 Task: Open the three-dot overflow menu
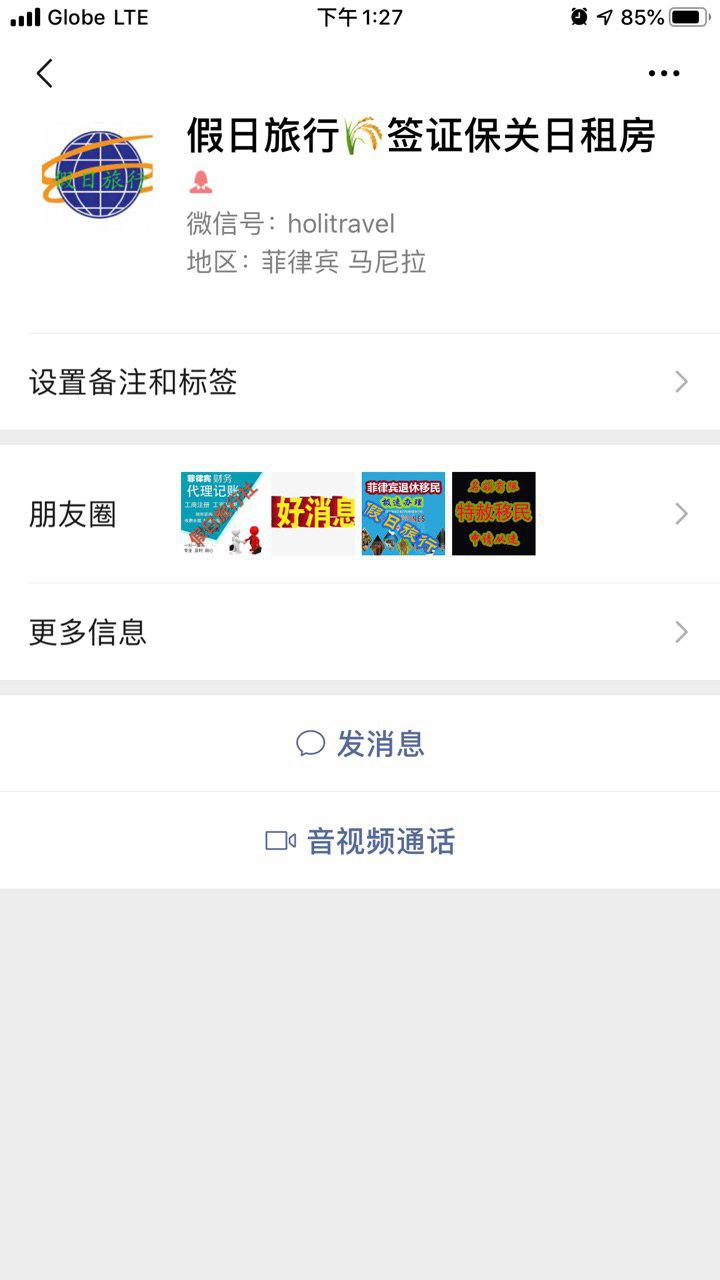(663, 73)
